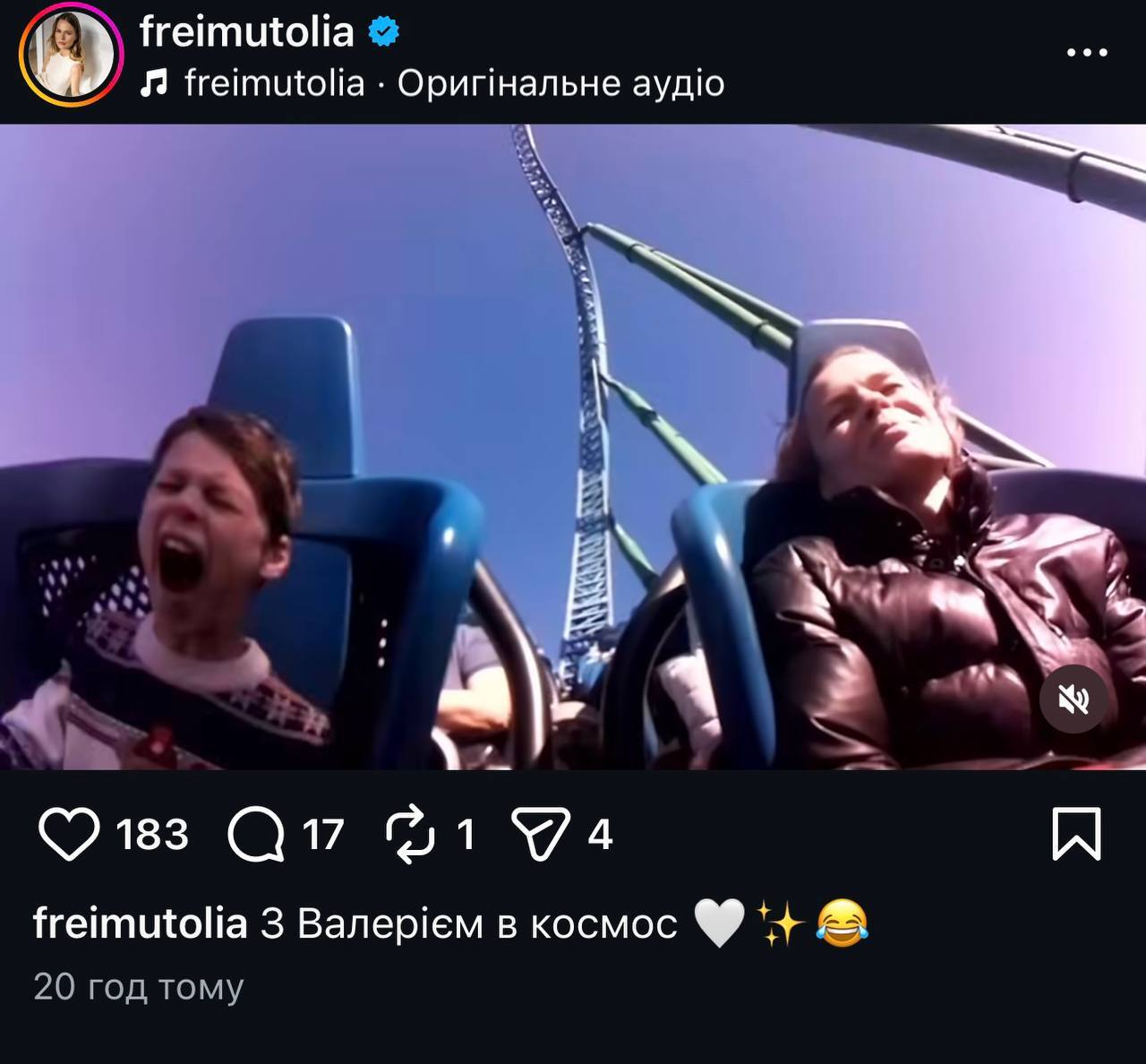Save the post with the bookmark icon
The height and width of the screenshot is (1064, 1146).
pyautogui.click(x=1075, y=835)
